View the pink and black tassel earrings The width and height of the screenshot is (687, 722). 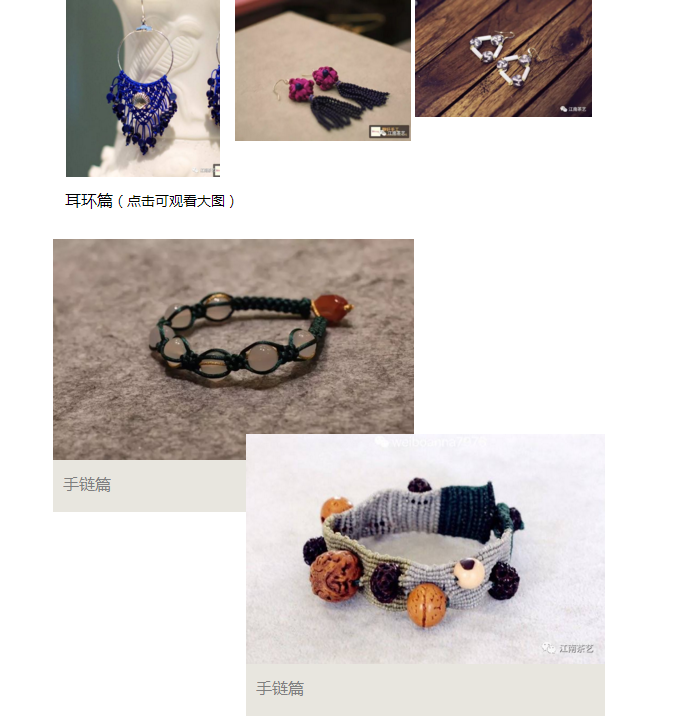pos(322,70)
